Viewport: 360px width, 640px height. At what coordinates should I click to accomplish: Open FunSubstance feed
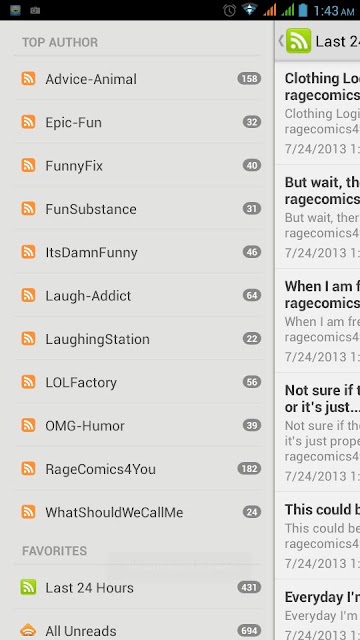point(137,209)
